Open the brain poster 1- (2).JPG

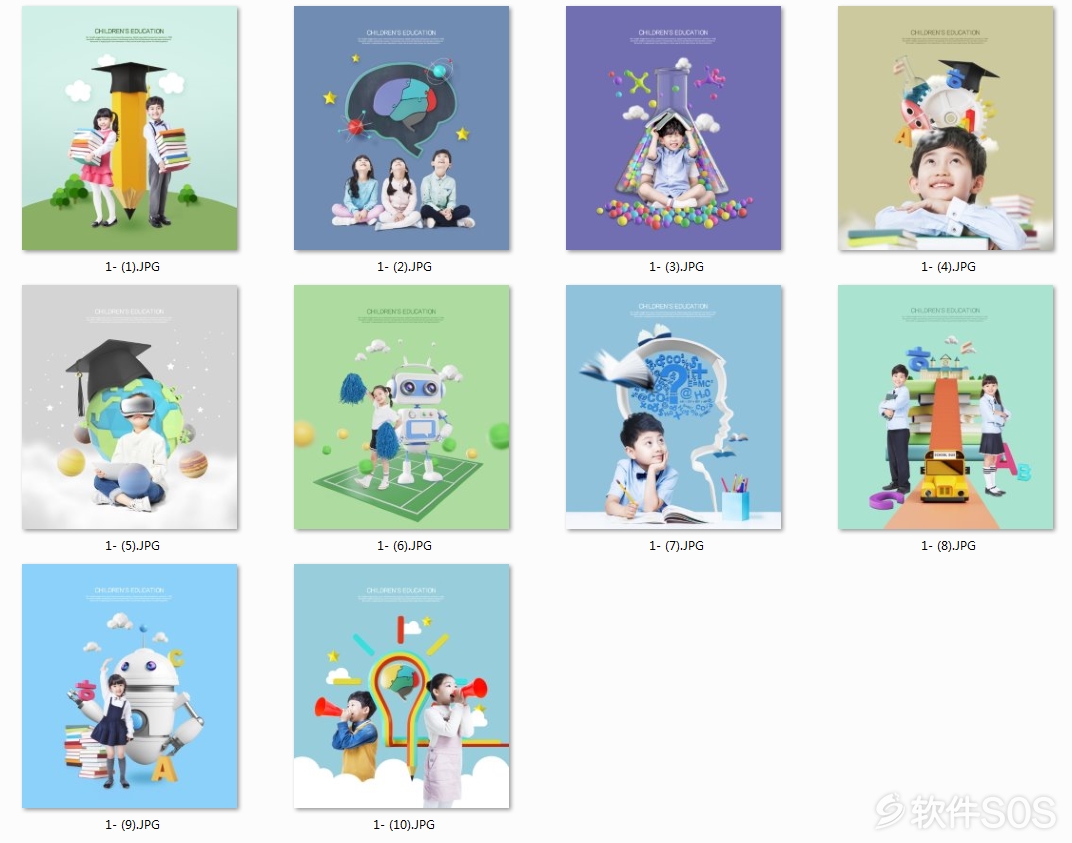pyautogui.click(x=401, y=128)
